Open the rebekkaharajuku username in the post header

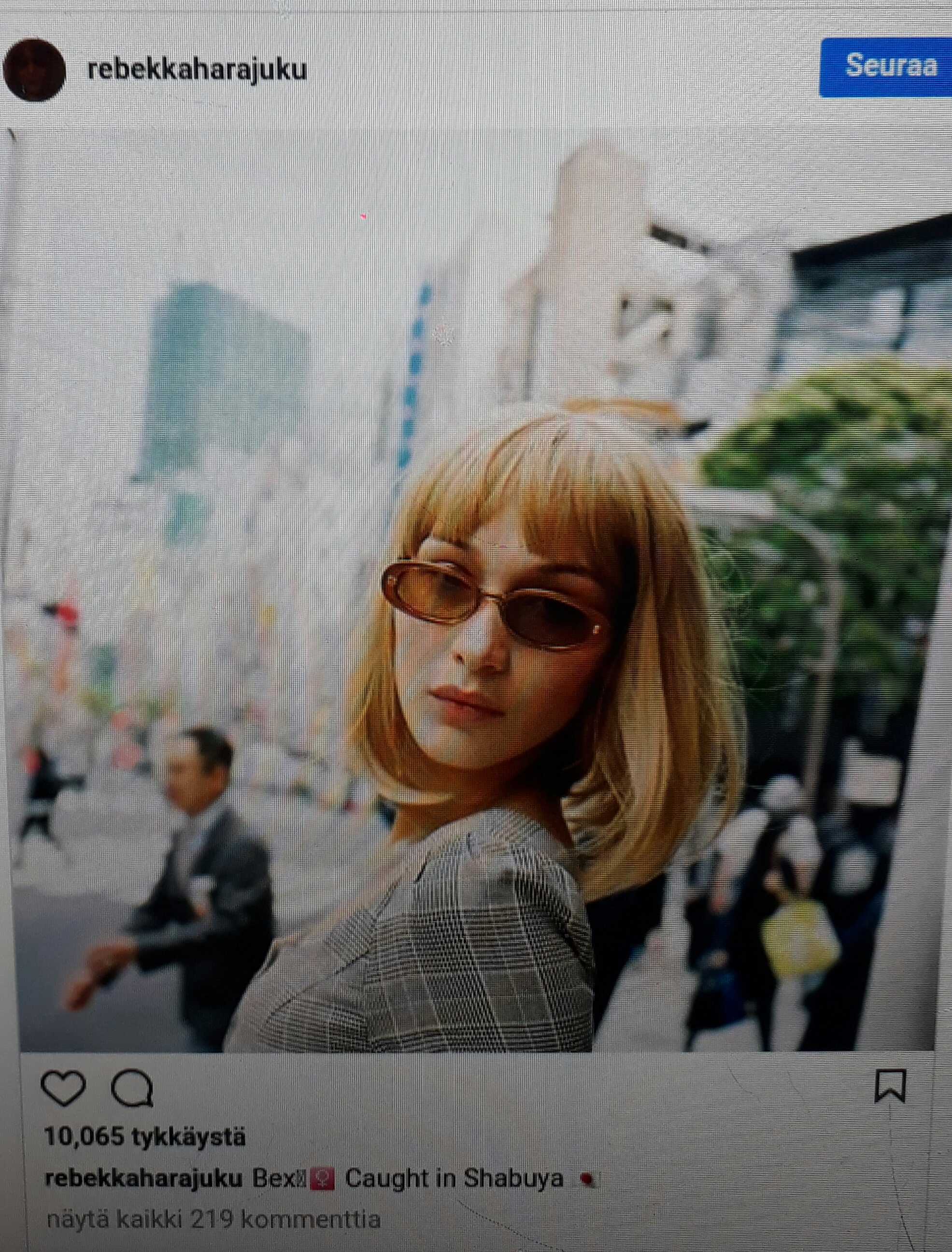point(197,70)
